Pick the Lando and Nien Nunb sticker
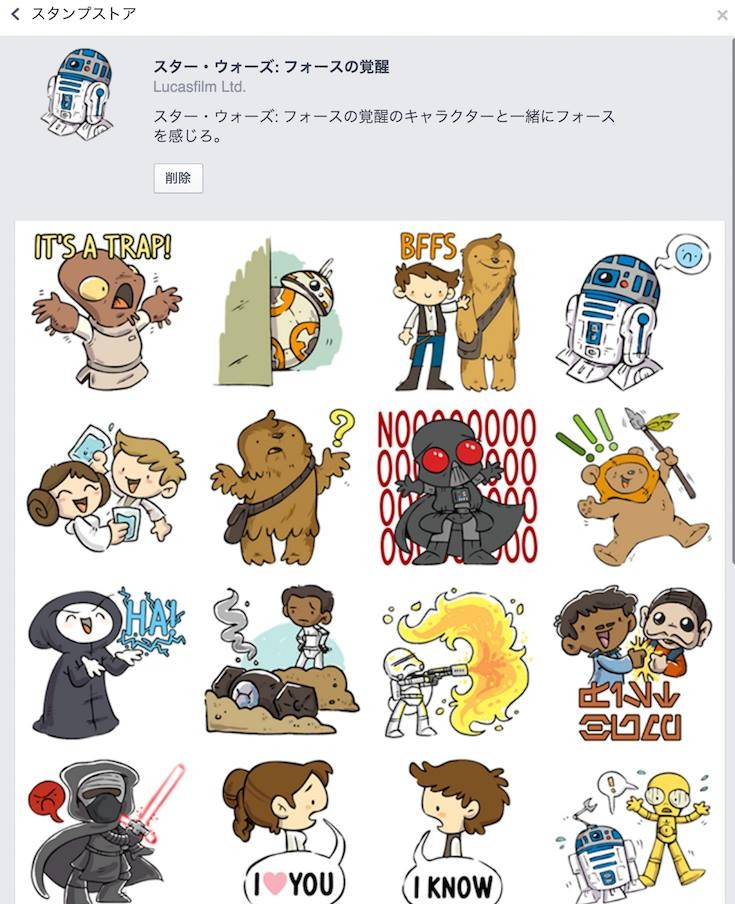Image resolution: width=735 pixels, height=904 pixels. pos(630,662)
